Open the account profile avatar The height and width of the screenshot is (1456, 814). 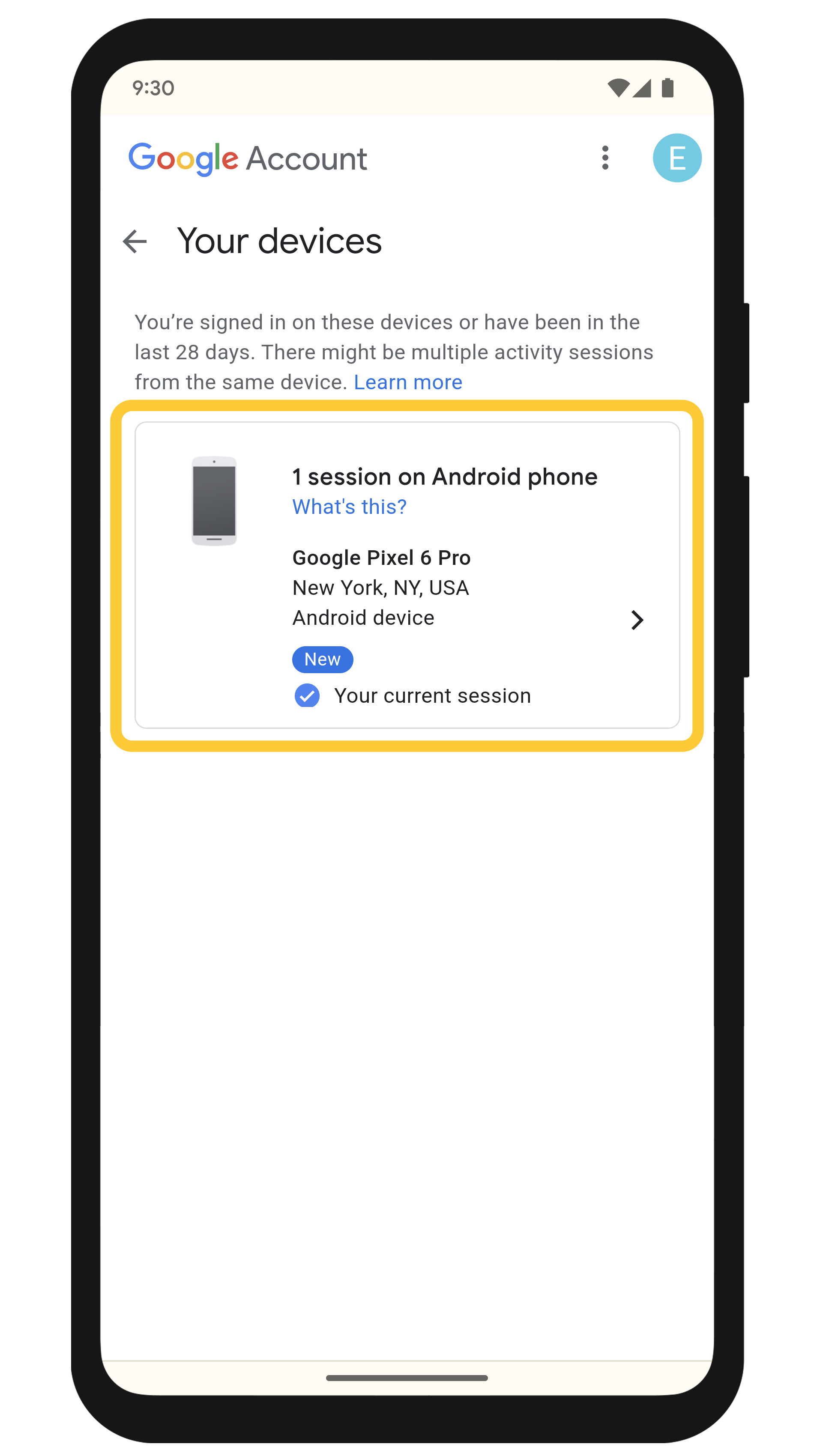click(676, 158)
